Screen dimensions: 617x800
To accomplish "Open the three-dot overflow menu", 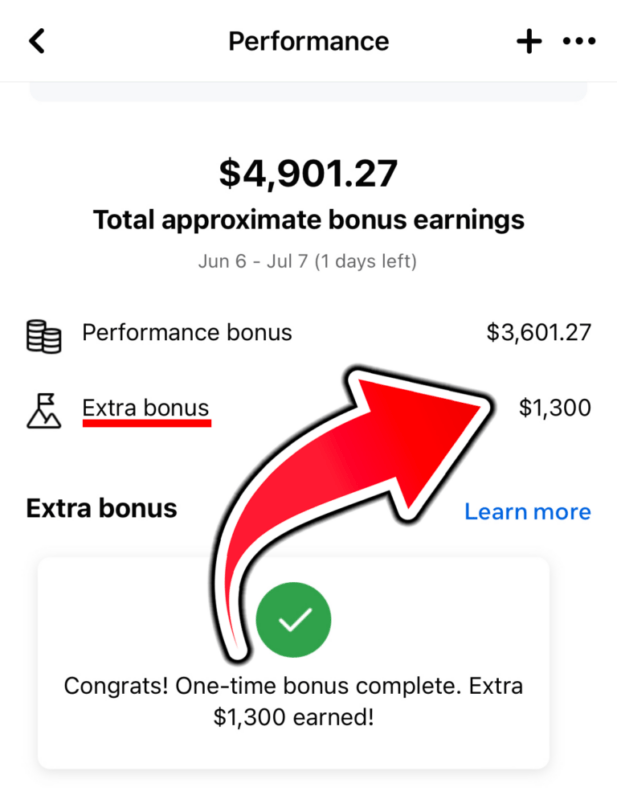I will 579,41.
